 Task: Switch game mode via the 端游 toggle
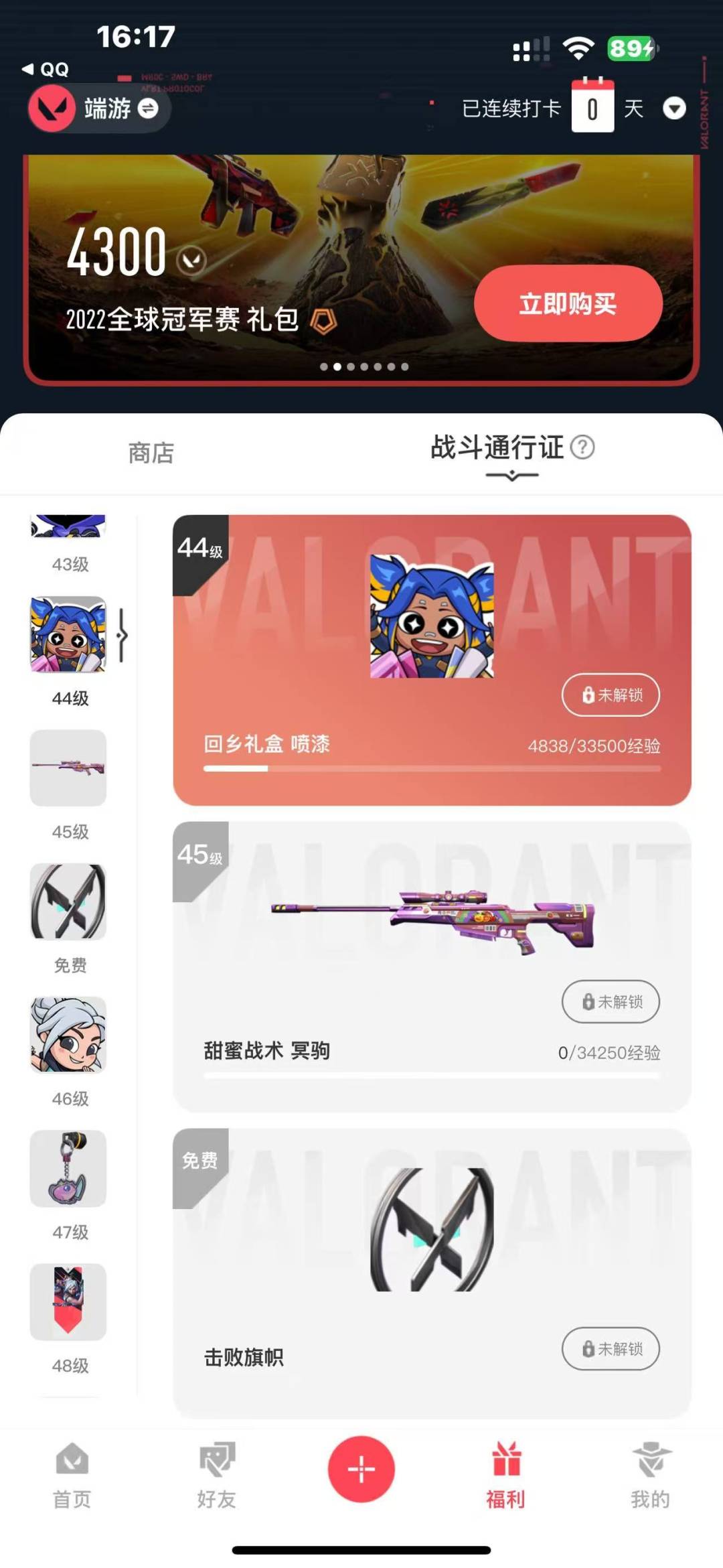pos(99,108)
